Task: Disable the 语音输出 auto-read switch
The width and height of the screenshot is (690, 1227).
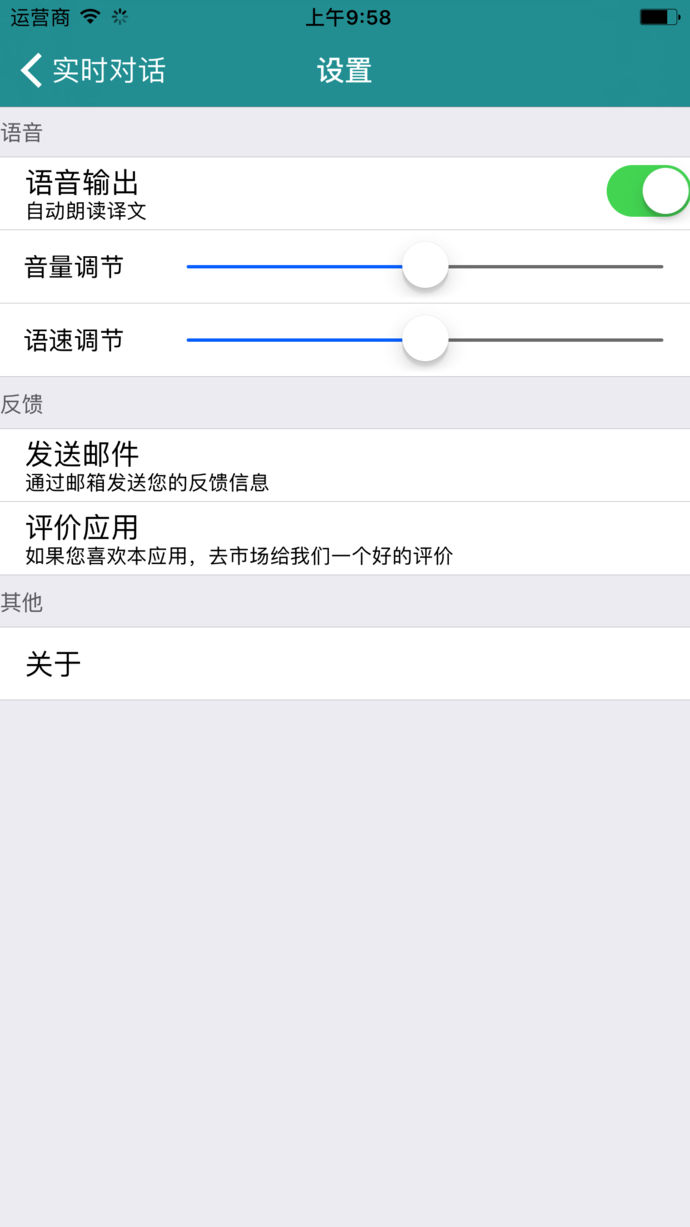Action: click(x=647, y=191)
